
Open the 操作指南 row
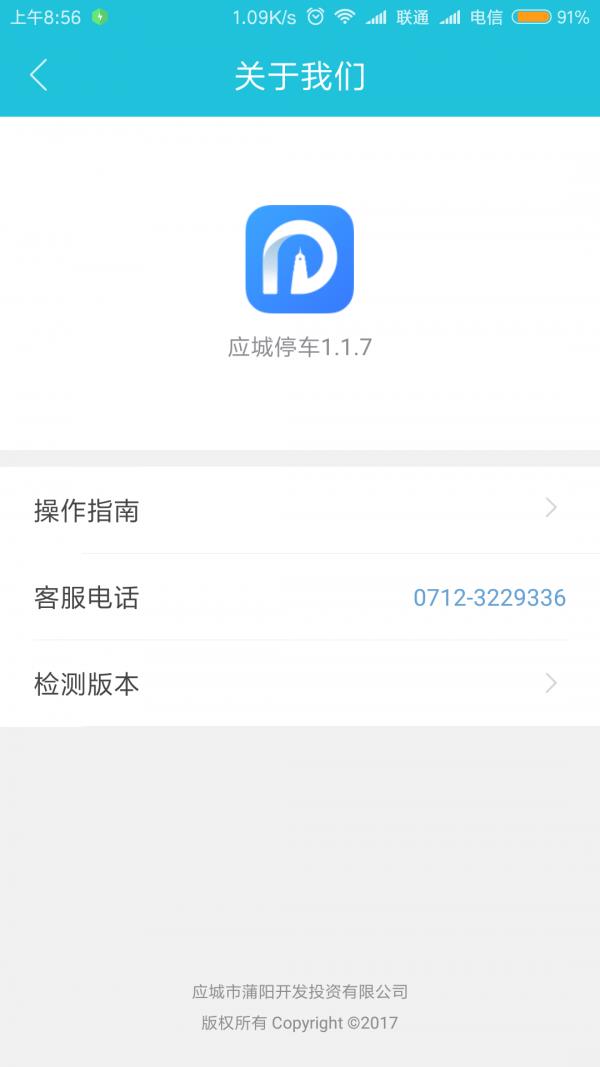[x=300, y=510]
